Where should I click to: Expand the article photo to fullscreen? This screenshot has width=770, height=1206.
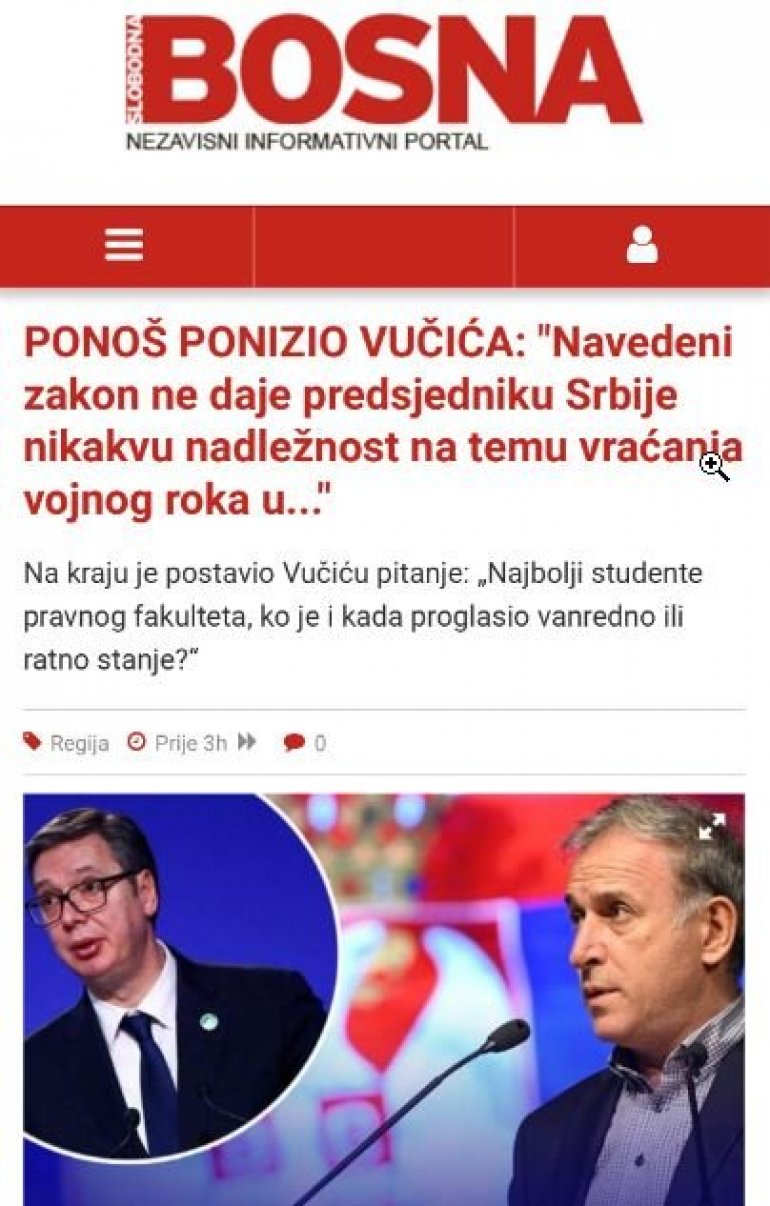click(711, 827)
